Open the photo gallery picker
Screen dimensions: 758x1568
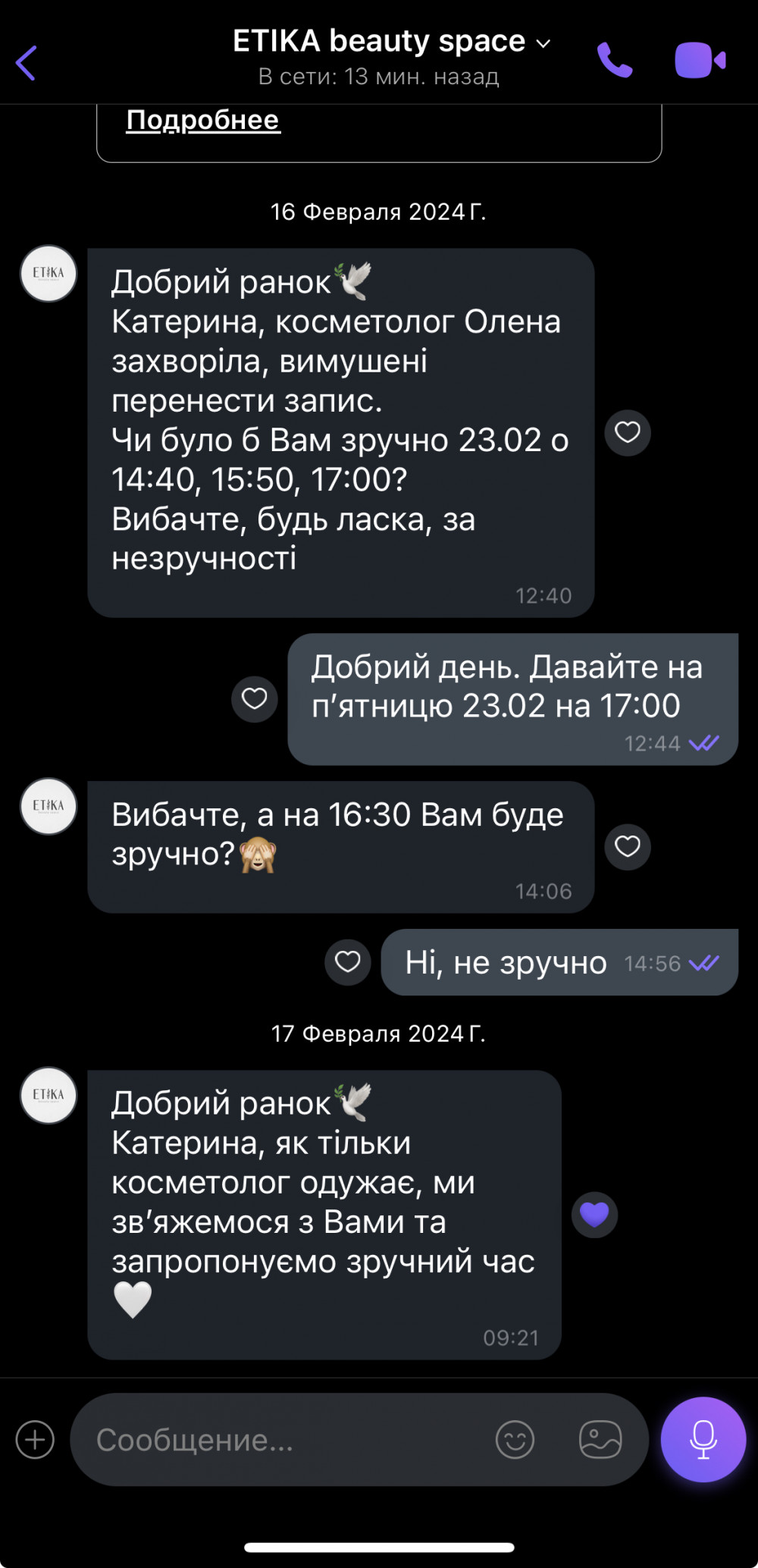pos(600,1439)
